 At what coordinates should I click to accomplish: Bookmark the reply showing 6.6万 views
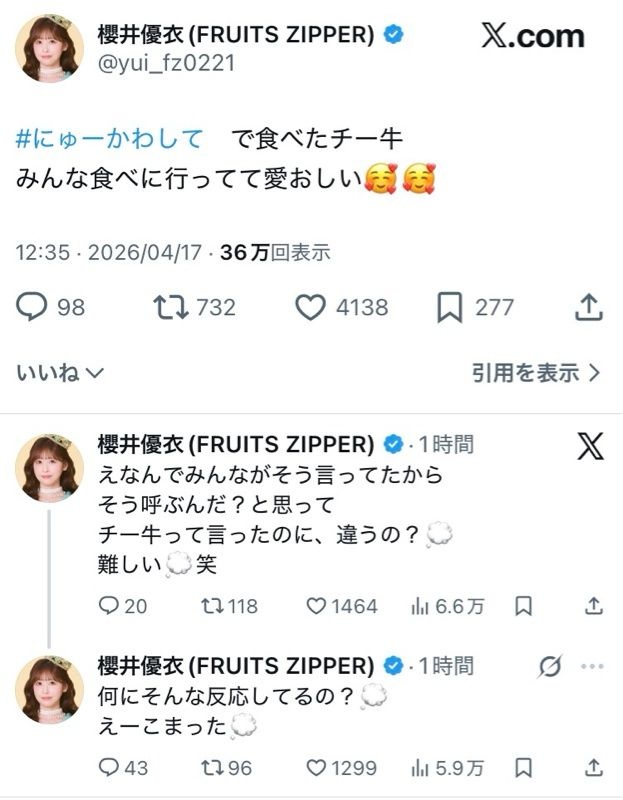tap(523, 606)
